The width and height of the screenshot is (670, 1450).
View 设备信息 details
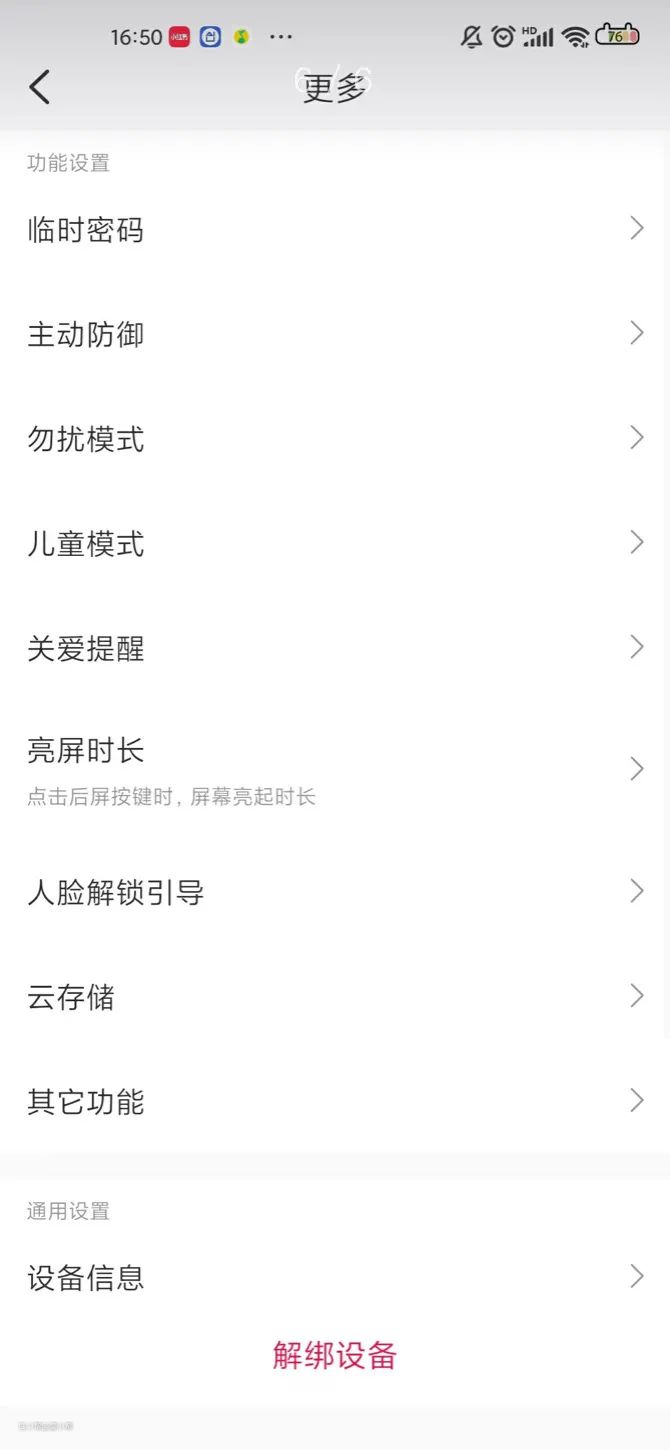pos(335,1277)
